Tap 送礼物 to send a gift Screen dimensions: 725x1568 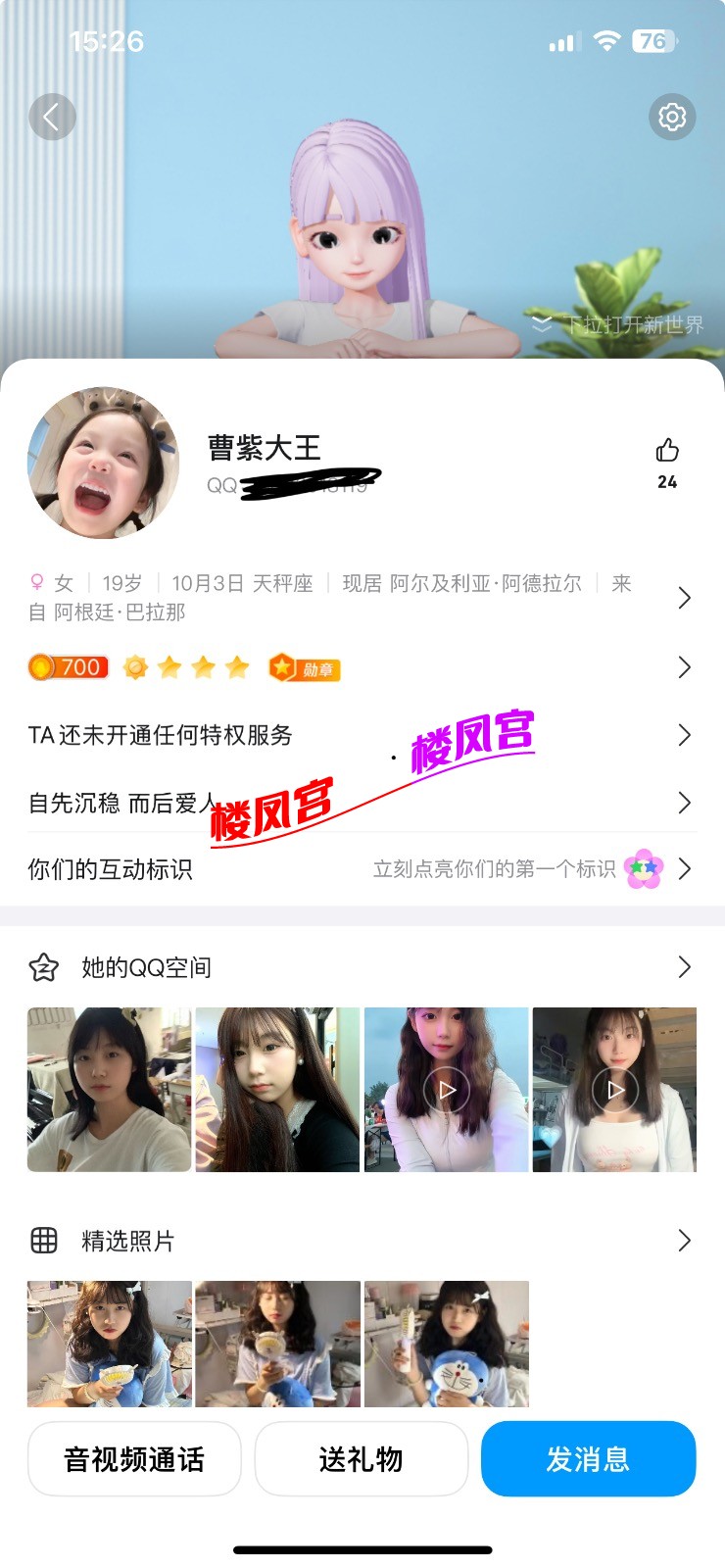tap(361, 1459)
